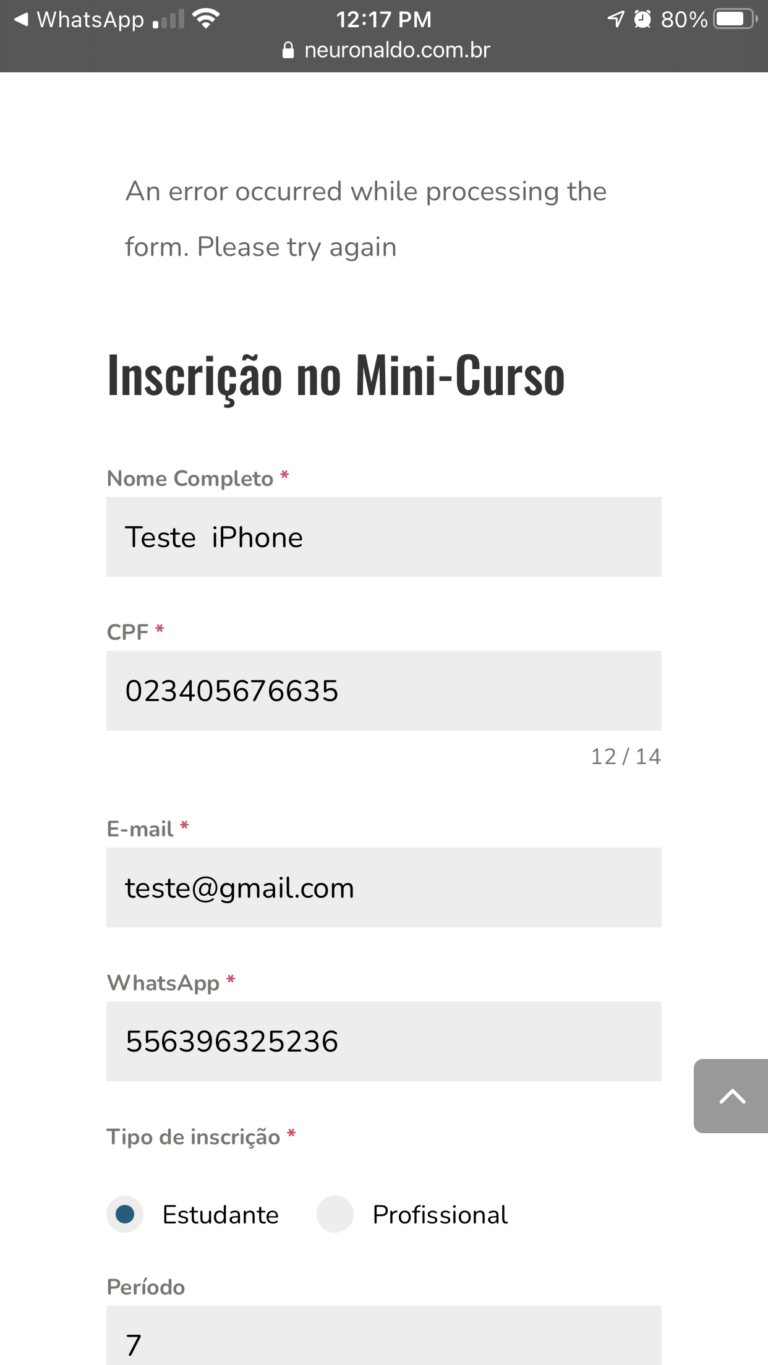Focus the E-mail input field
This screenshot has width=768, height=1365.
click(384, 887)
